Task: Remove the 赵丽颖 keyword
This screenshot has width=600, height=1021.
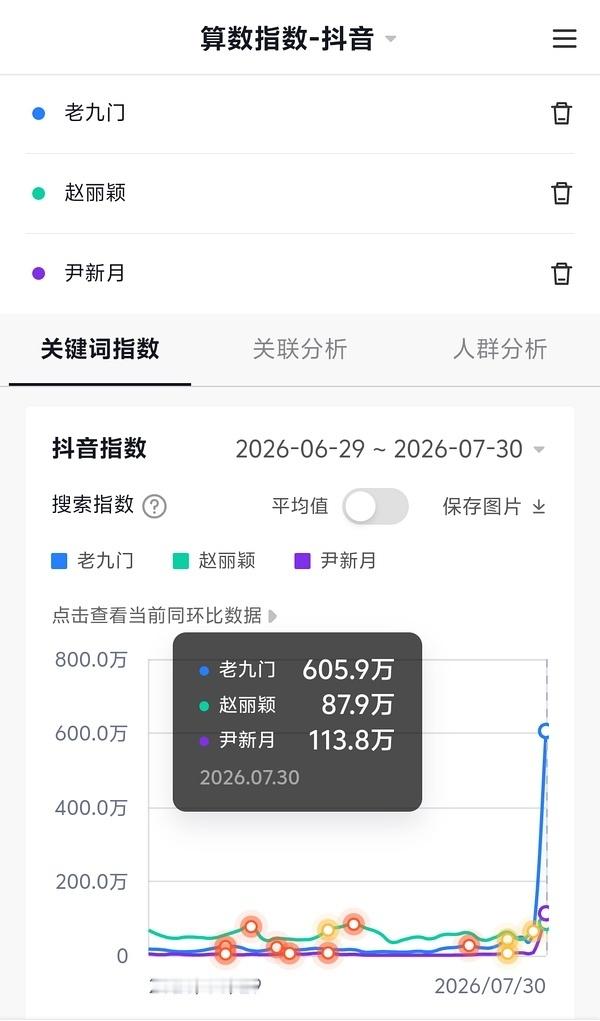Action: [x=562, y=193]
